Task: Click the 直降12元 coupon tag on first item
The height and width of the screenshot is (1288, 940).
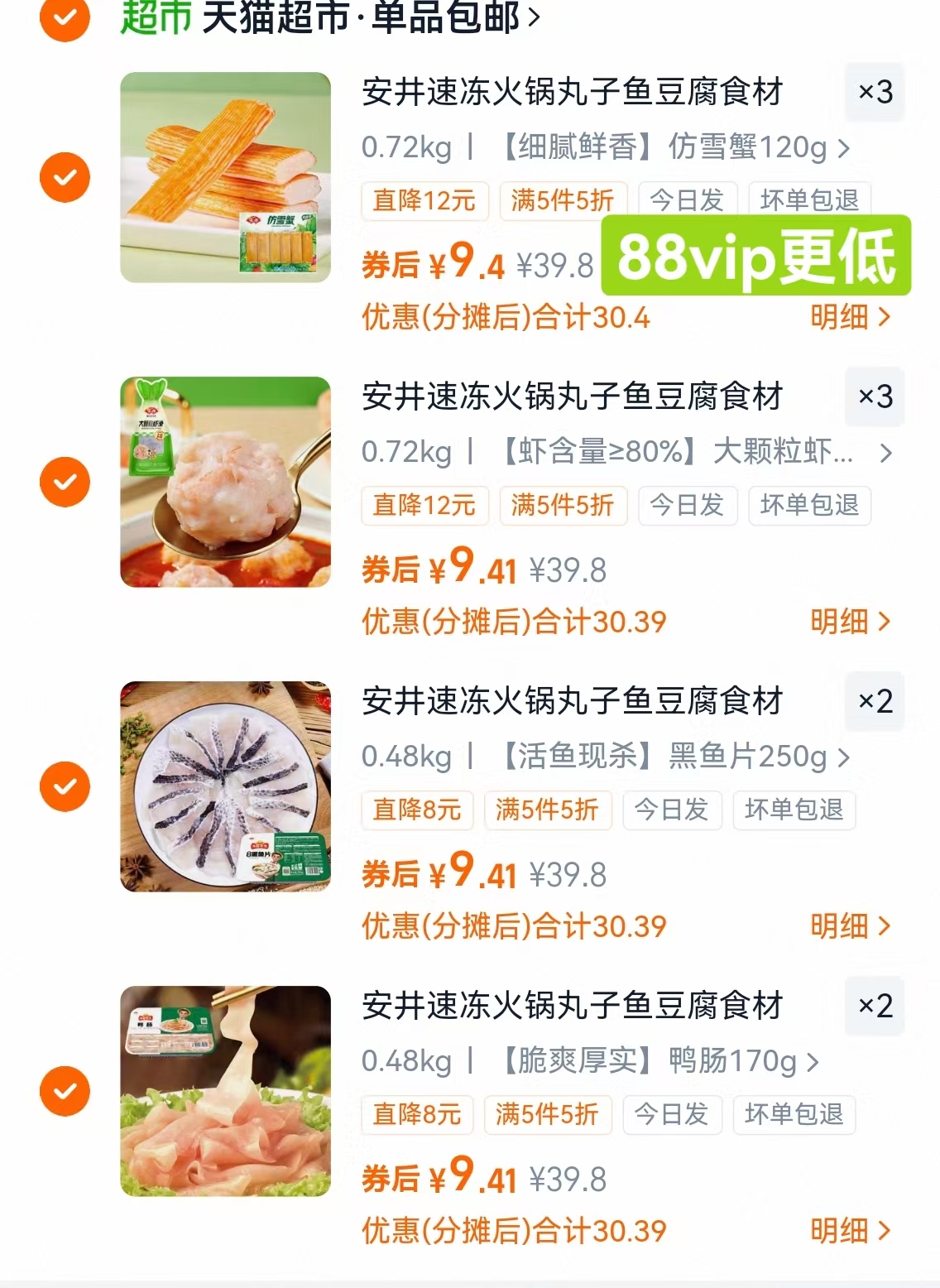Action: 423,201
